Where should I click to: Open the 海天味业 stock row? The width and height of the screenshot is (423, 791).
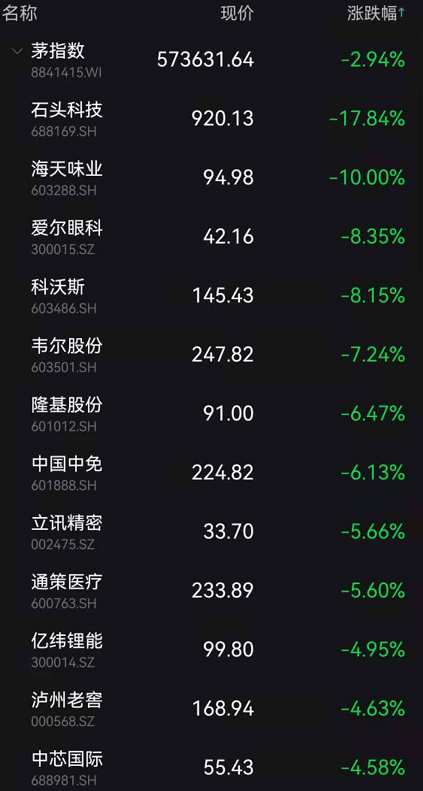pyautogui.click(x=211, y=178)
